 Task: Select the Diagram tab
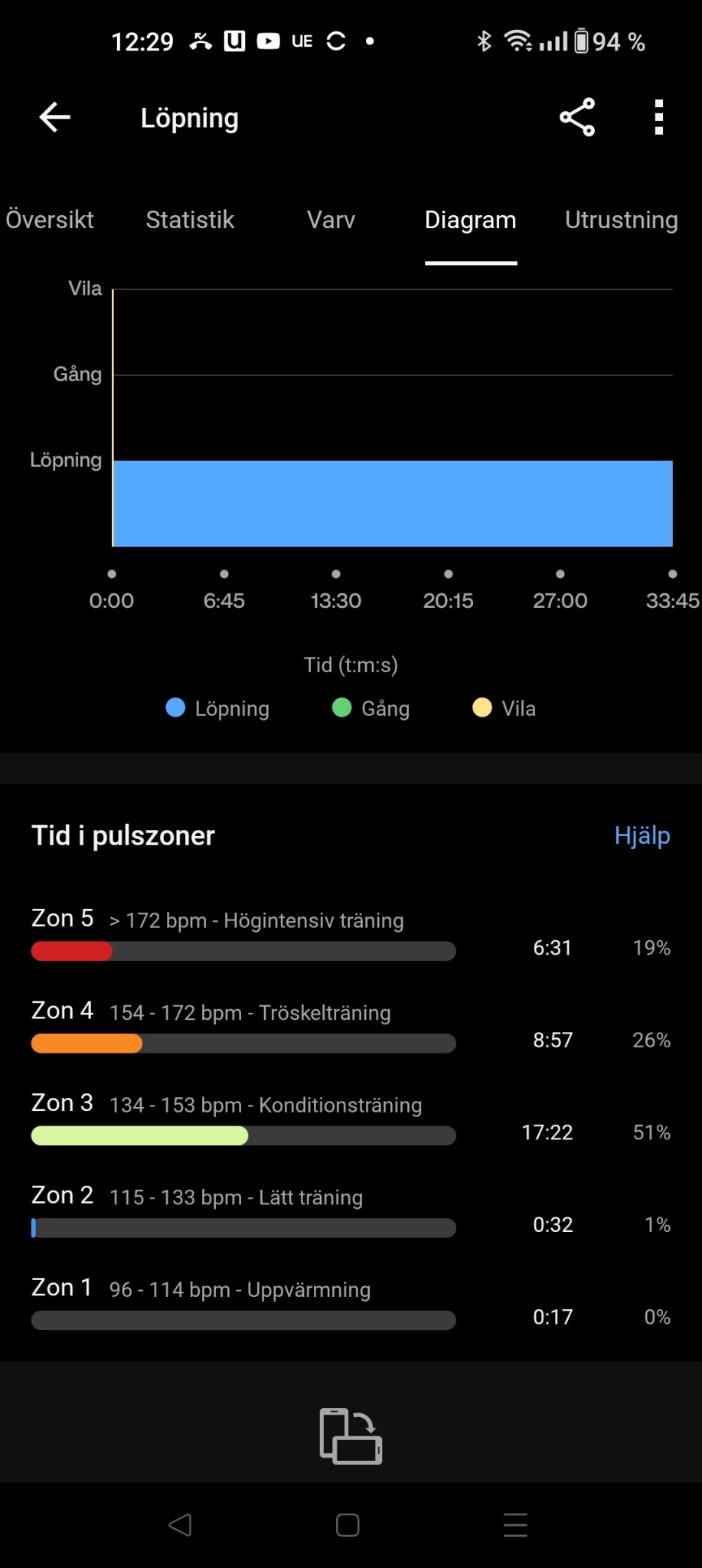[x=471, y=220]
